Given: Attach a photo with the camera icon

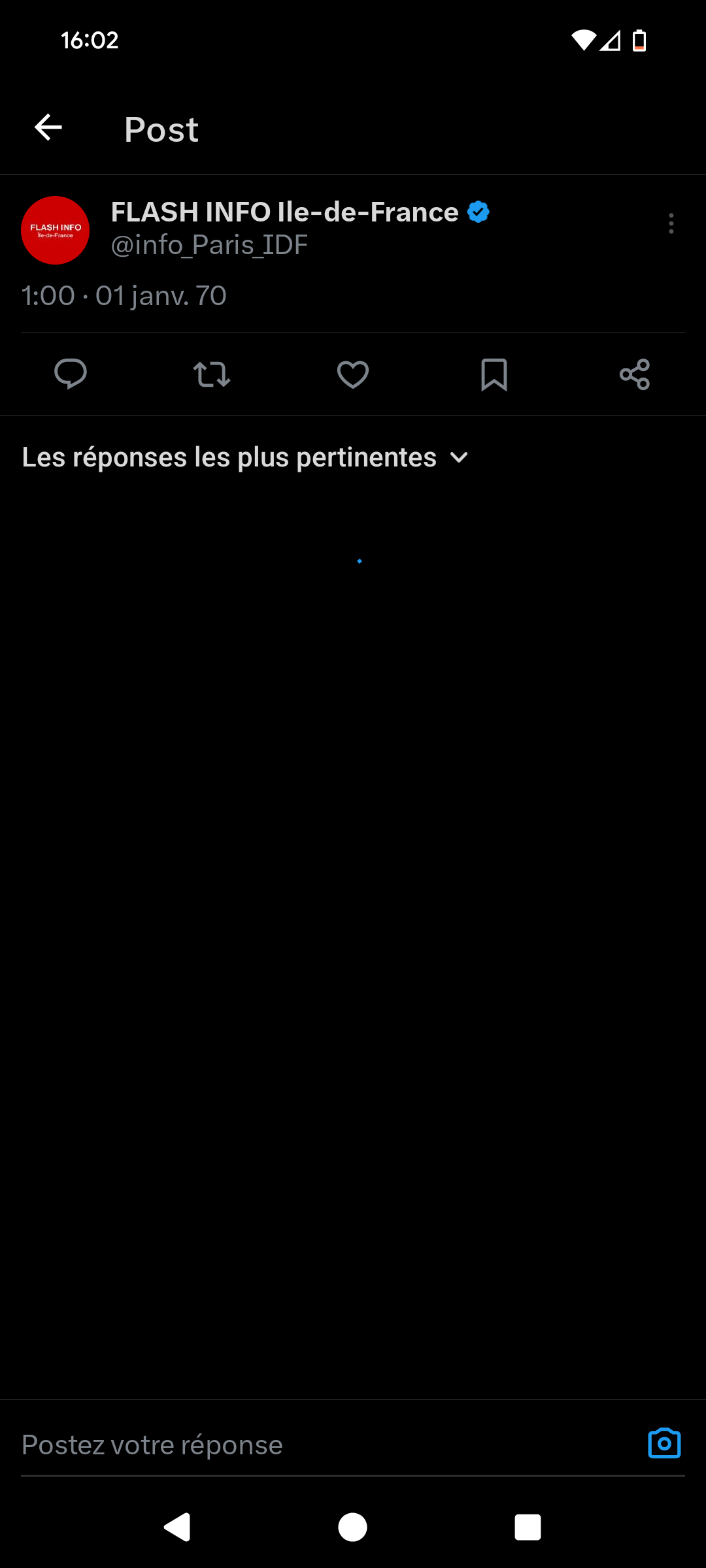Looking at the screenshot, I should [664, 1444].
